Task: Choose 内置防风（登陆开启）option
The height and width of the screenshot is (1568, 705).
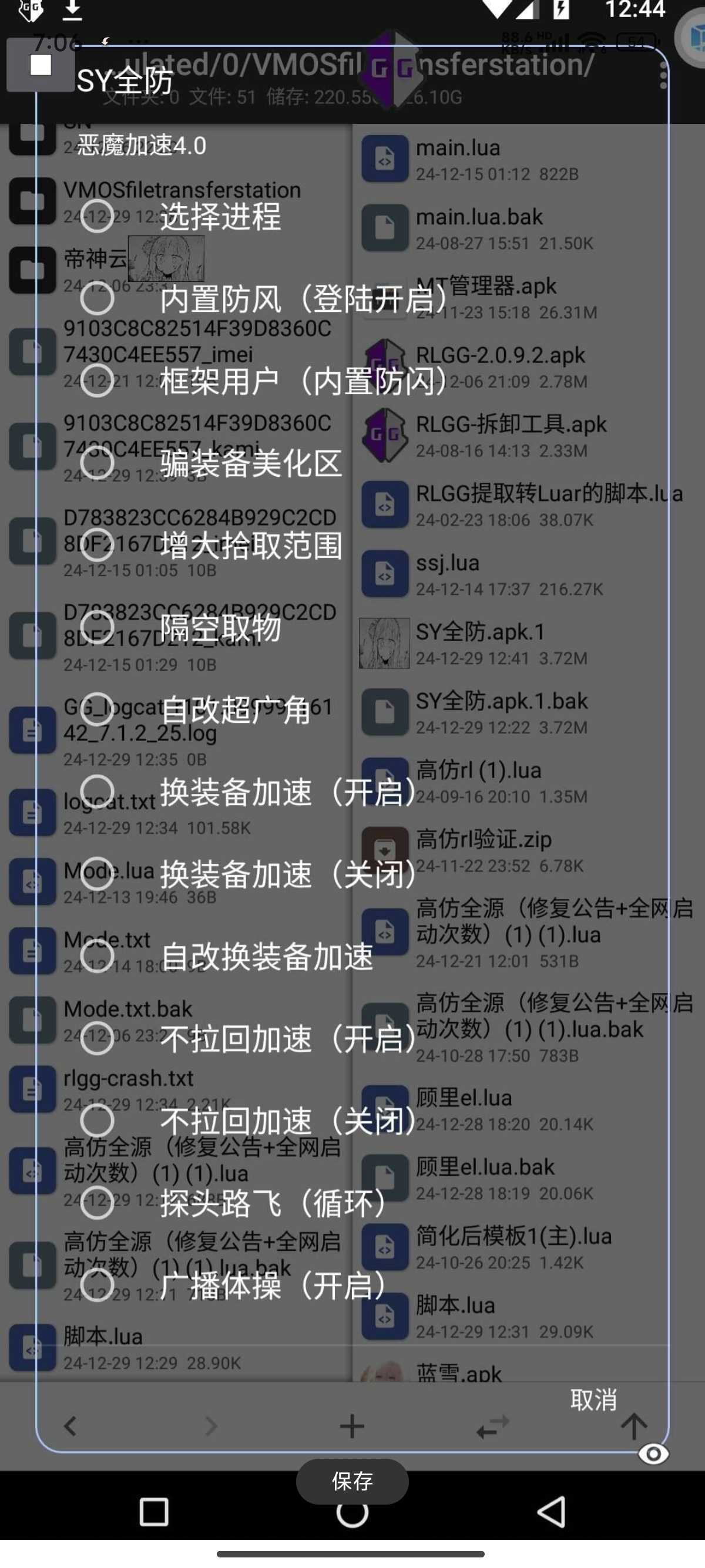Action: [x=98, y=298]
